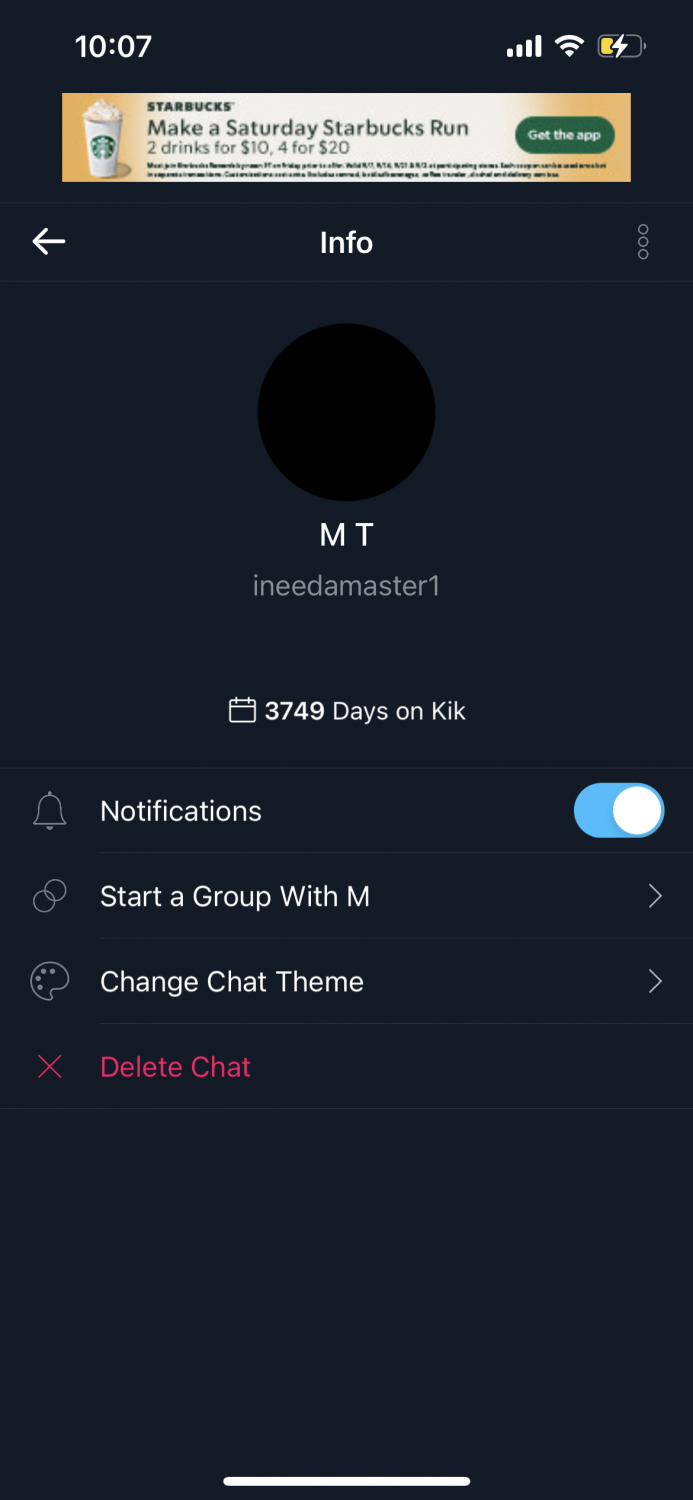The image size is (693, 1500).
Task: Go back using the arrow icon
Action: click(49, 241)
